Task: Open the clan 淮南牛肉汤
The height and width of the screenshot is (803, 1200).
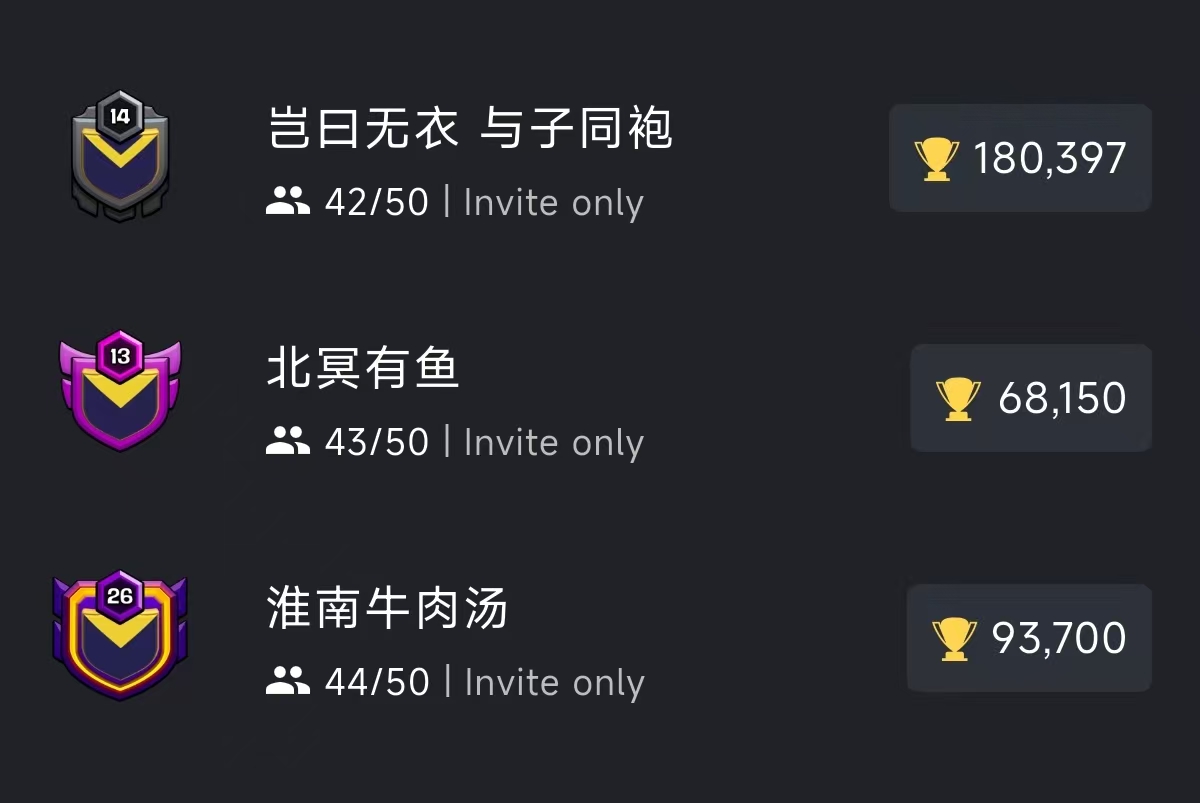Action: click(x=388, y=609)
